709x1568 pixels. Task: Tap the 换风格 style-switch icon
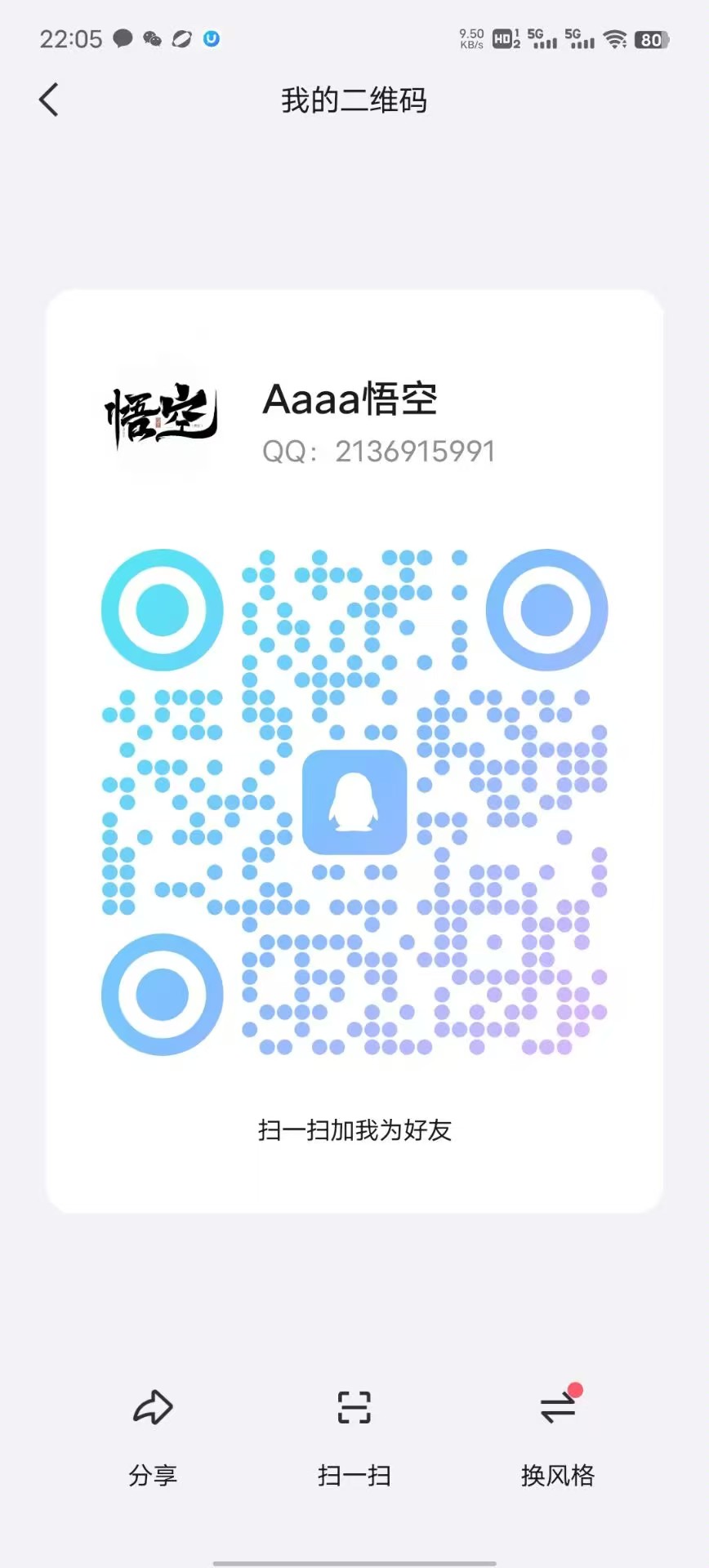[557, 1409]
